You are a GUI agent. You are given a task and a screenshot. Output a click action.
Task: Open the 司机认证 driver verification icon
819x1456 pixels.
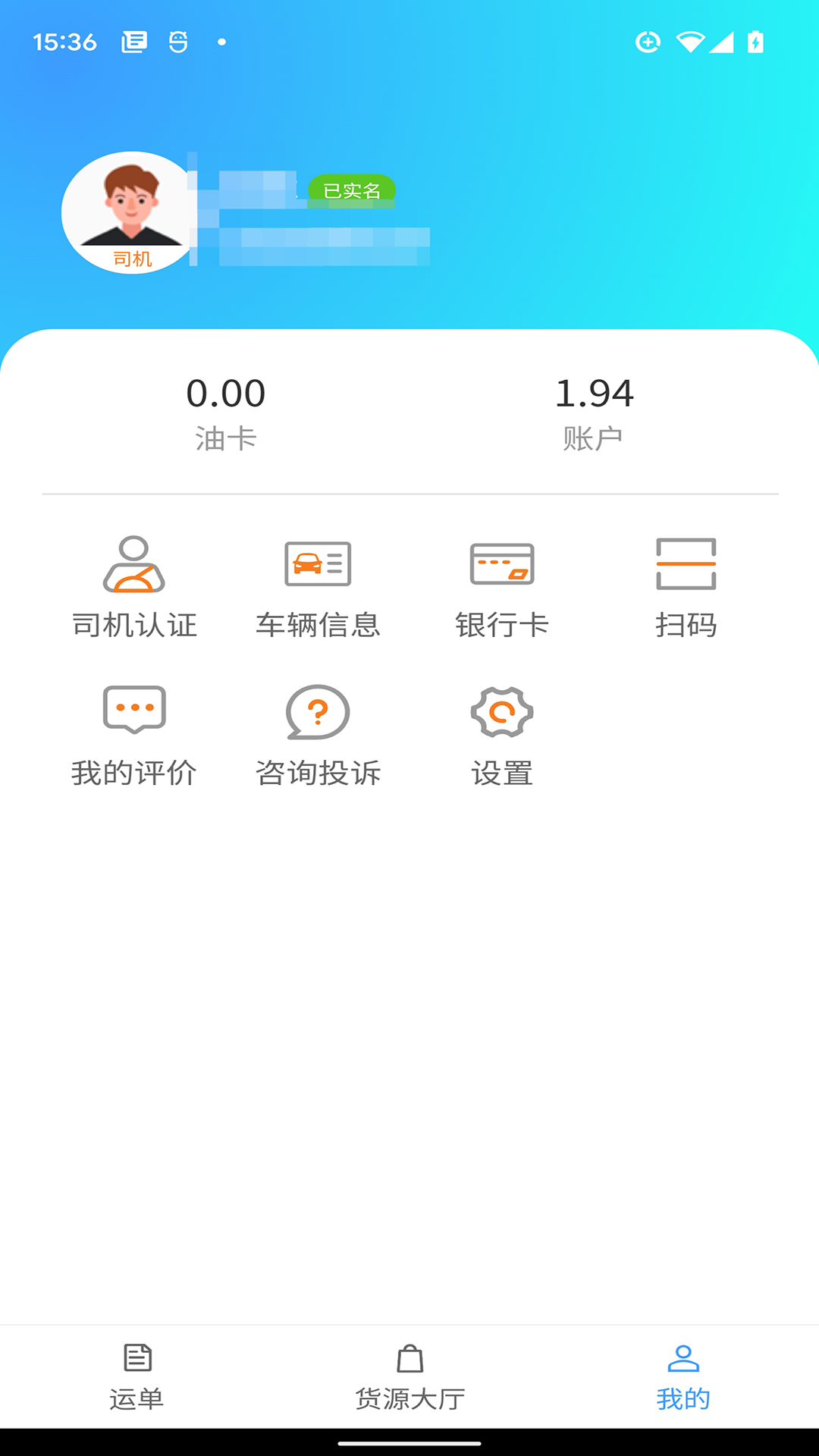[x=133, y=584]
